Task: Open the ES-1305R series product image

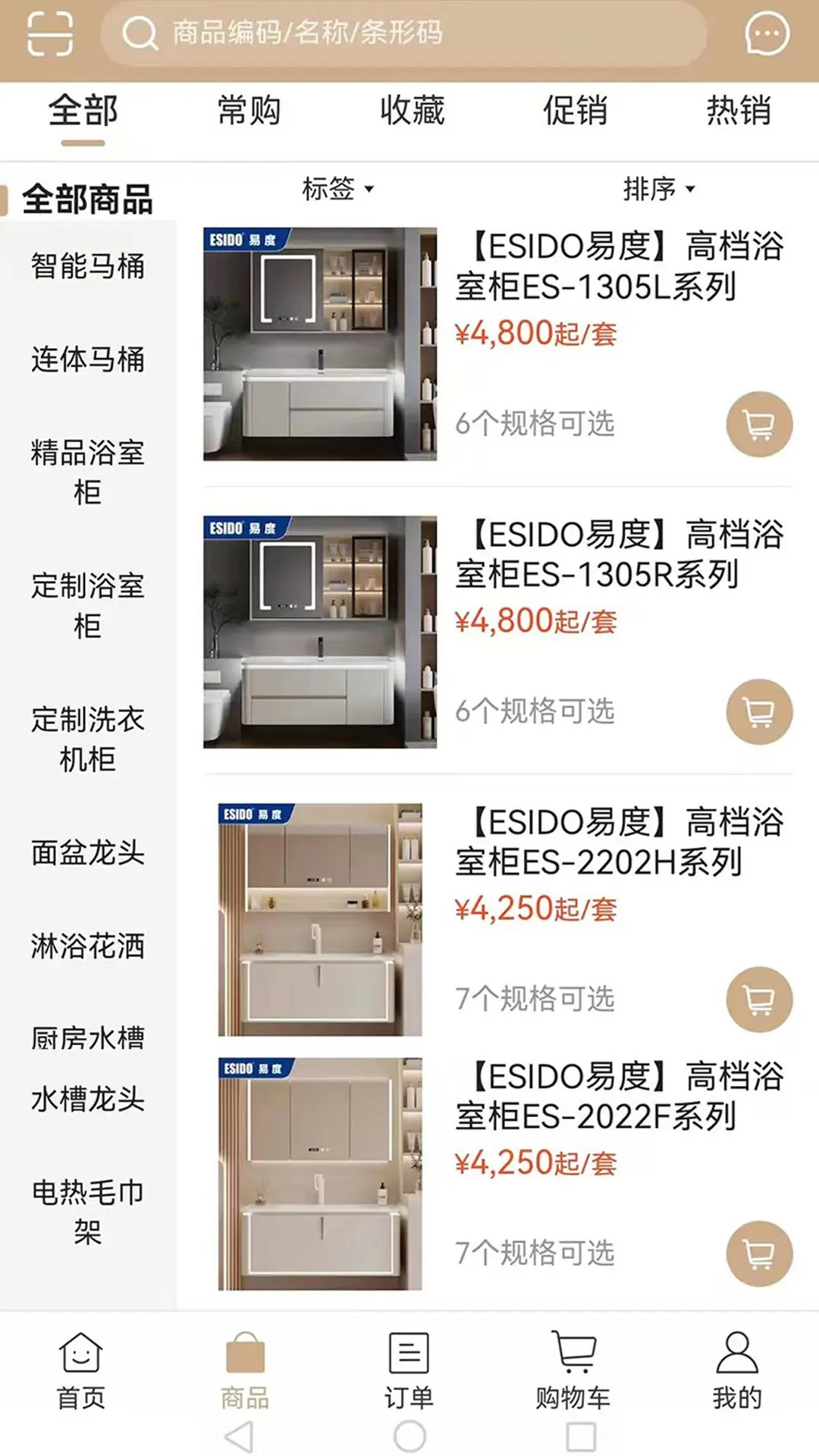Action: [x=320, y=632]
